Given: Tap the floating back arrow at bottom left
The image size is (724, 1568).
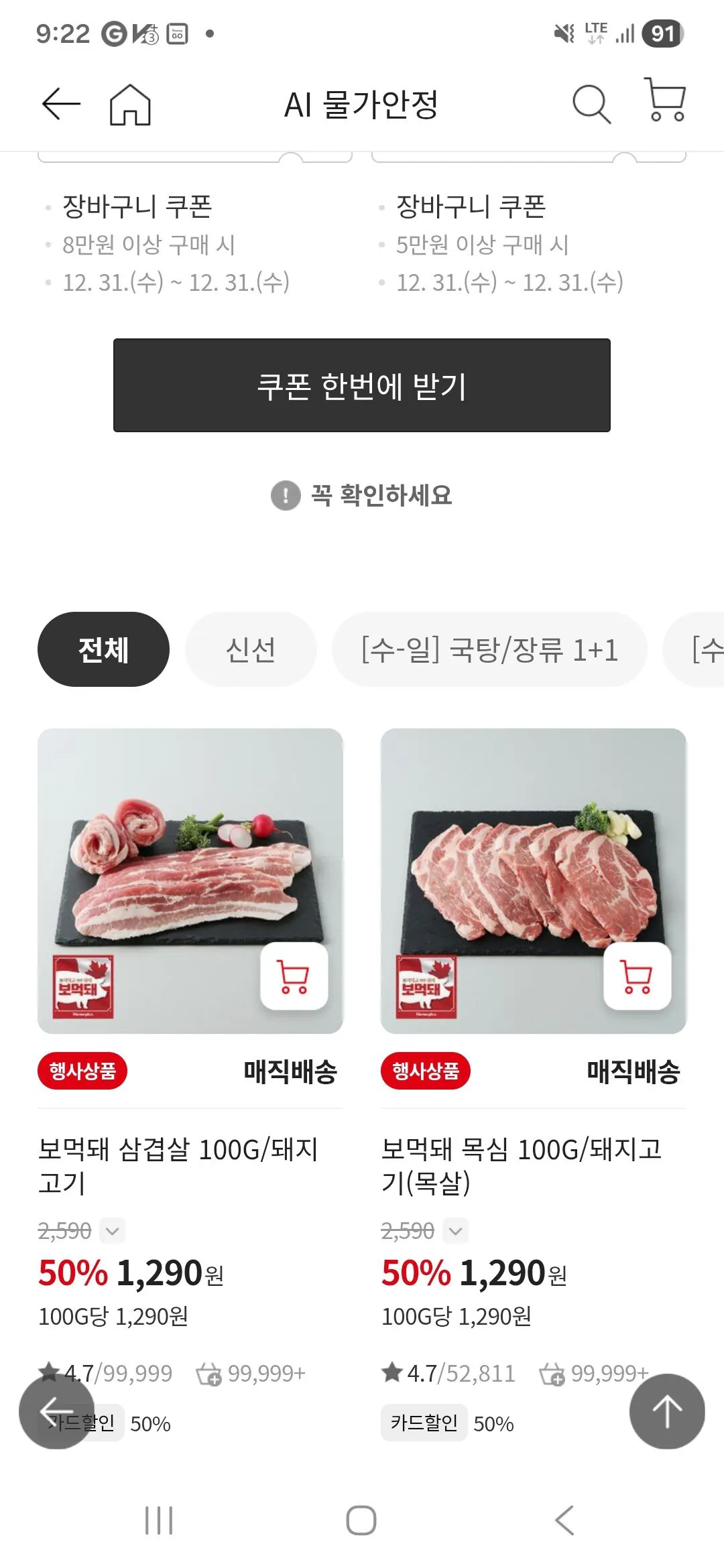Looking at the screenshot, I should [x=58, y=1412].
